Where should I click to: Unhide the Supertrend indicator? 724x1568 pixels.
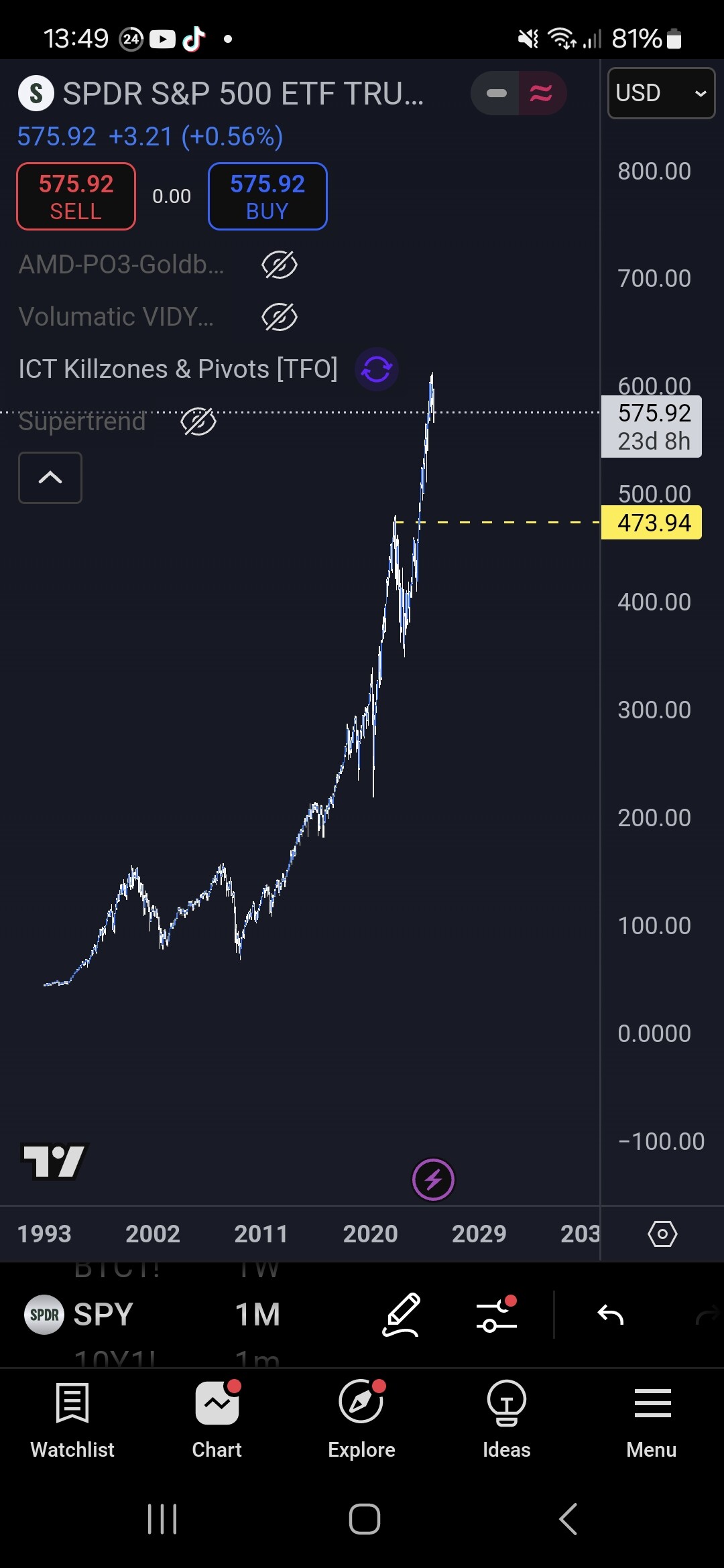tap(198, 421)
